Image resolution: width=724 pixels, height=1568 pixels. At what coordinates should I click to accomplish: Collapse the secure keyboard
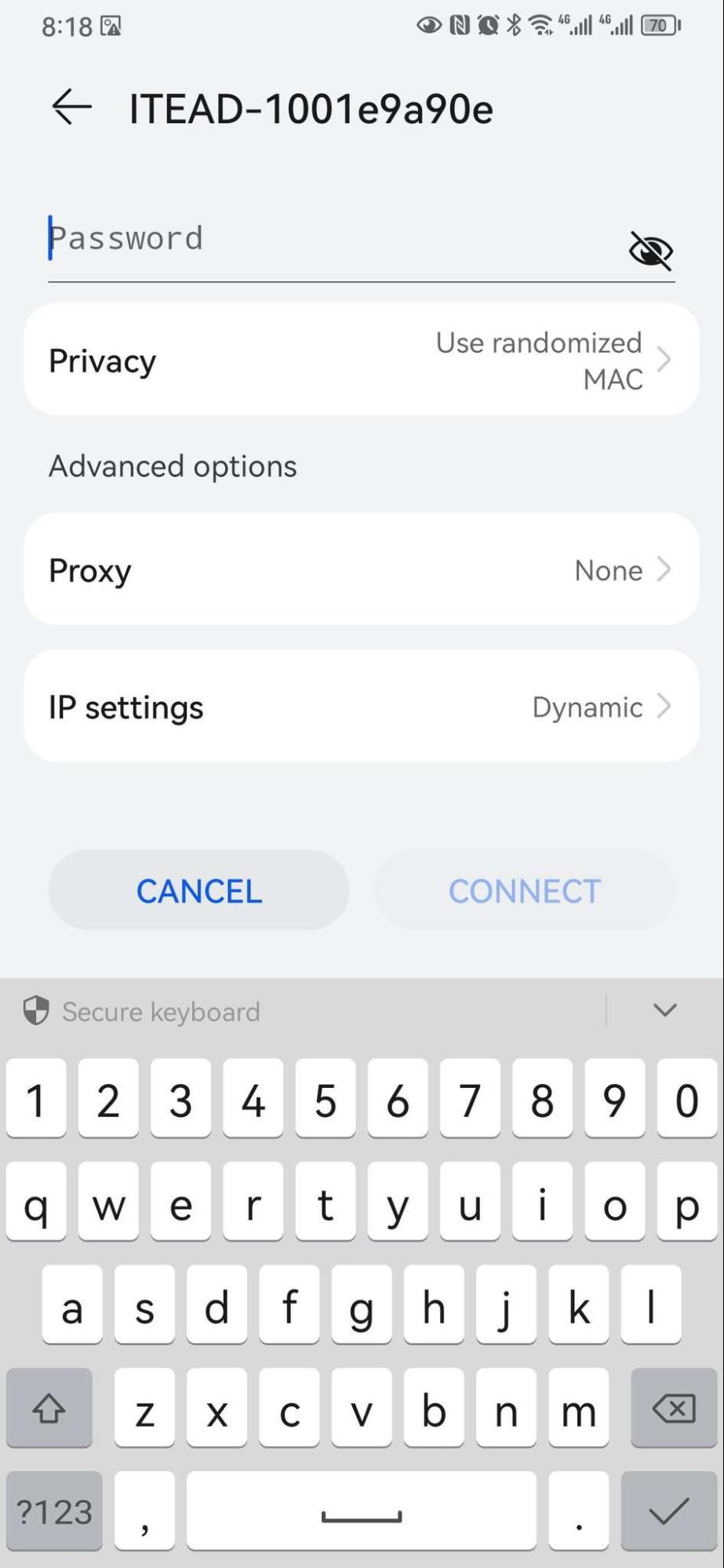click(x=664, y=1010)
